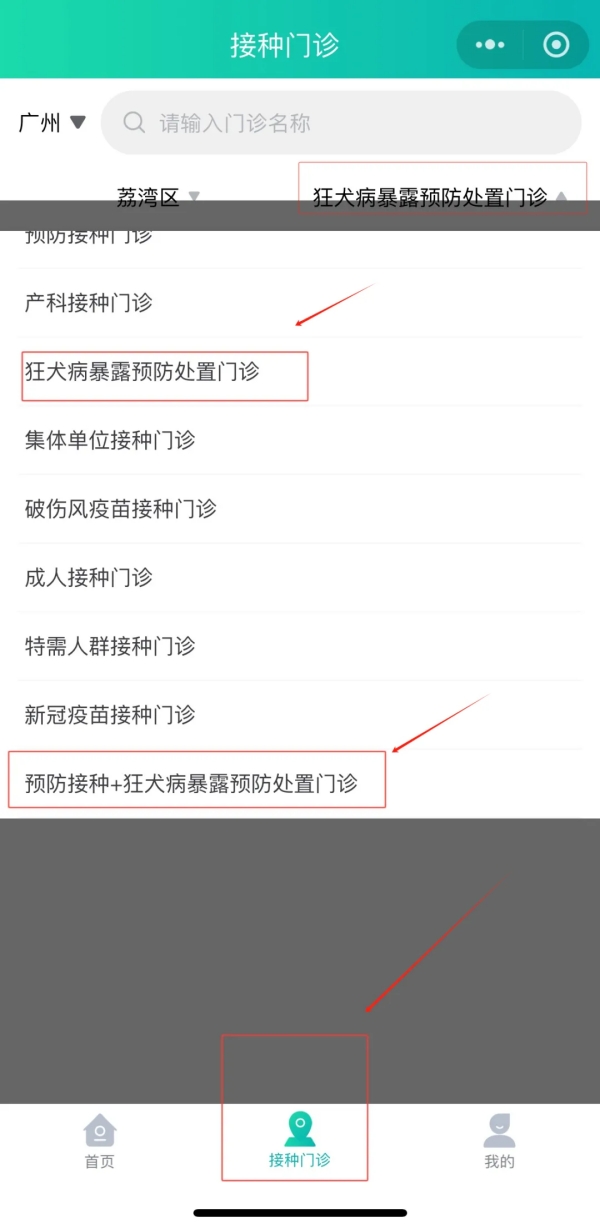Pick 破伤风疫苗接种门诊 option
The width and height of the screenshot is (600, 1229).
[x=300, y=509]
